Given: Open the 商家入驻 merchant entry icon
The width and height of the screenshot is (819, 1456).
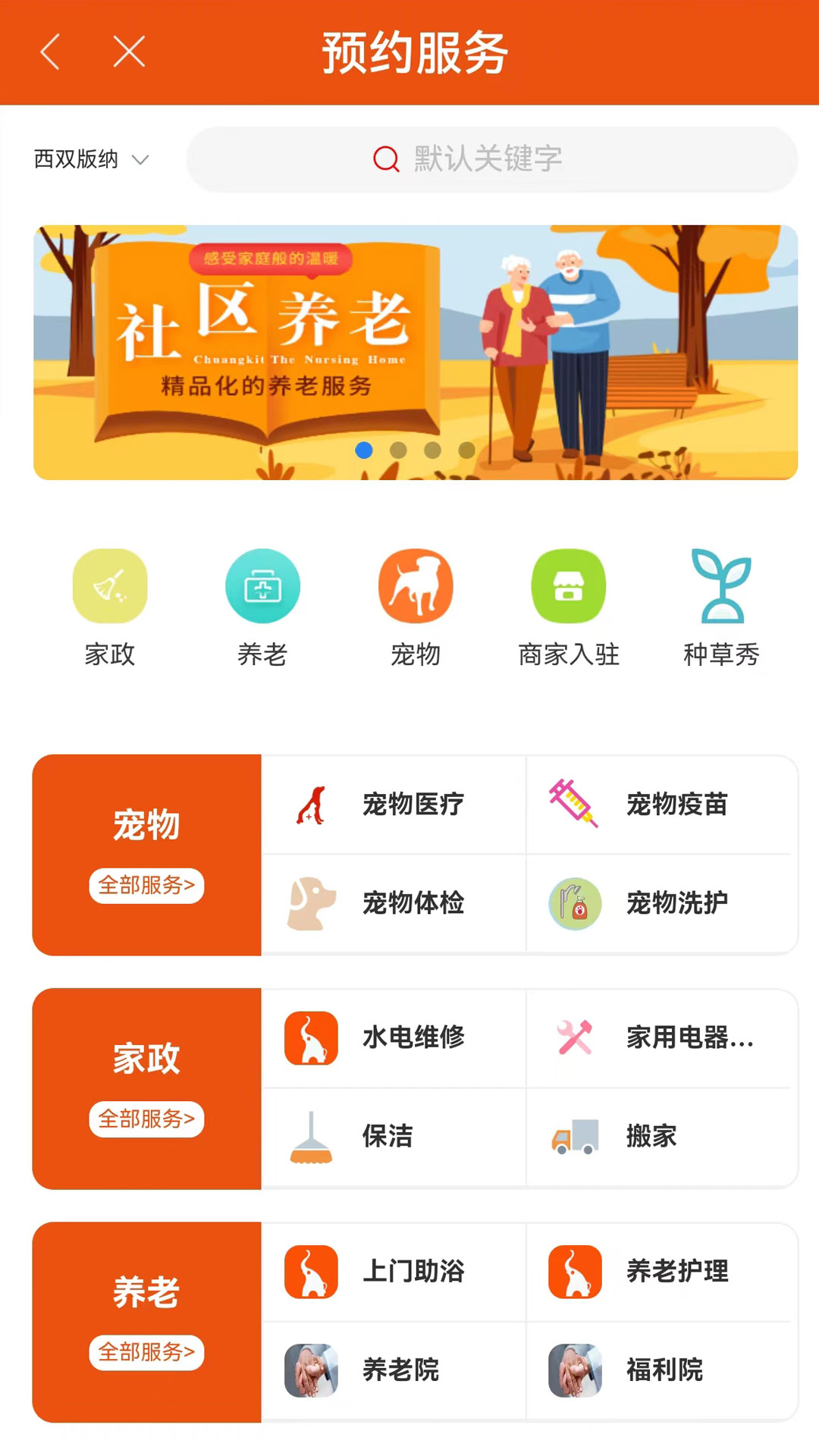Looking at the screenshot, I should tap(567, 585).
